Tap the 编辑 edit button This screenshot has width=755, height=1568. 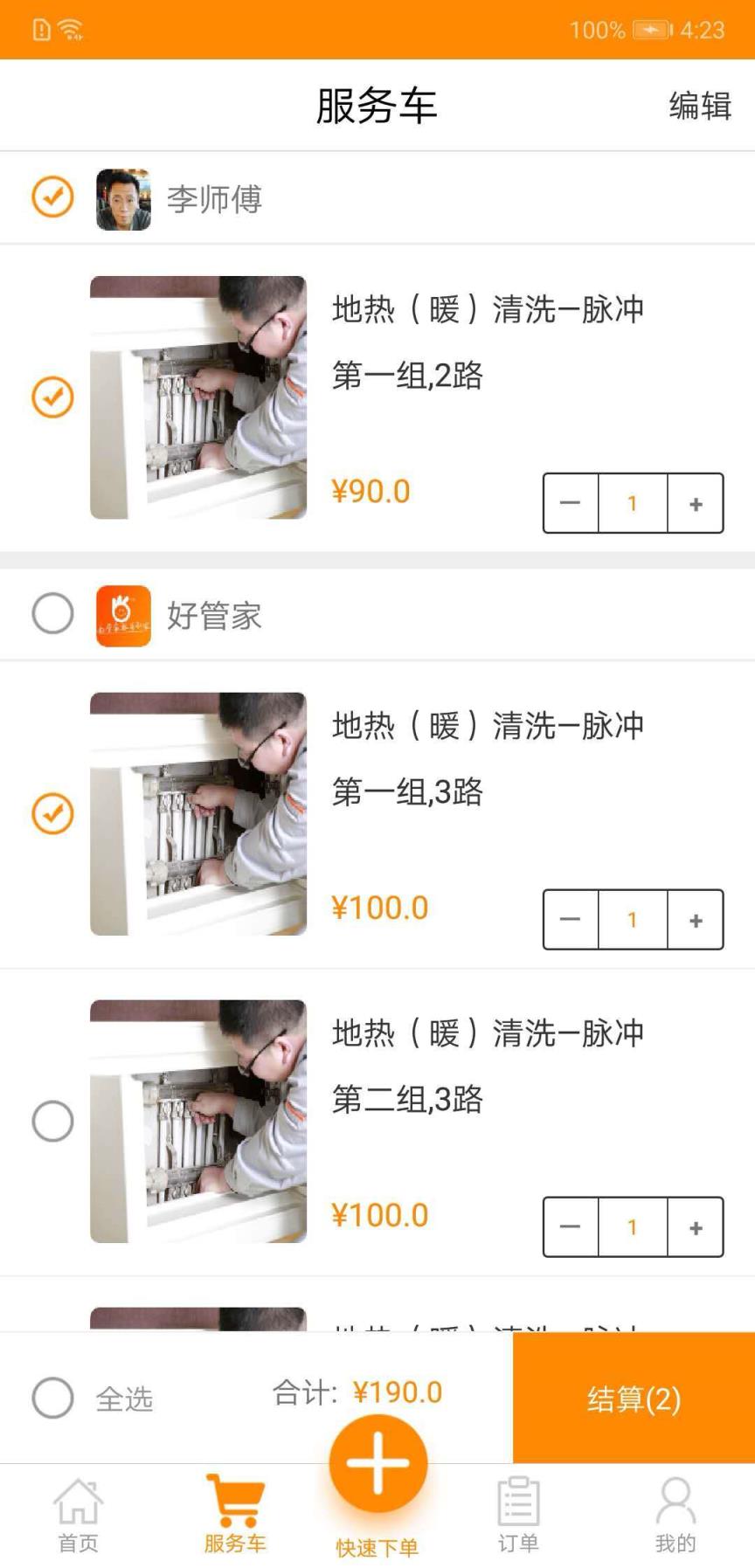pos(699,105)
